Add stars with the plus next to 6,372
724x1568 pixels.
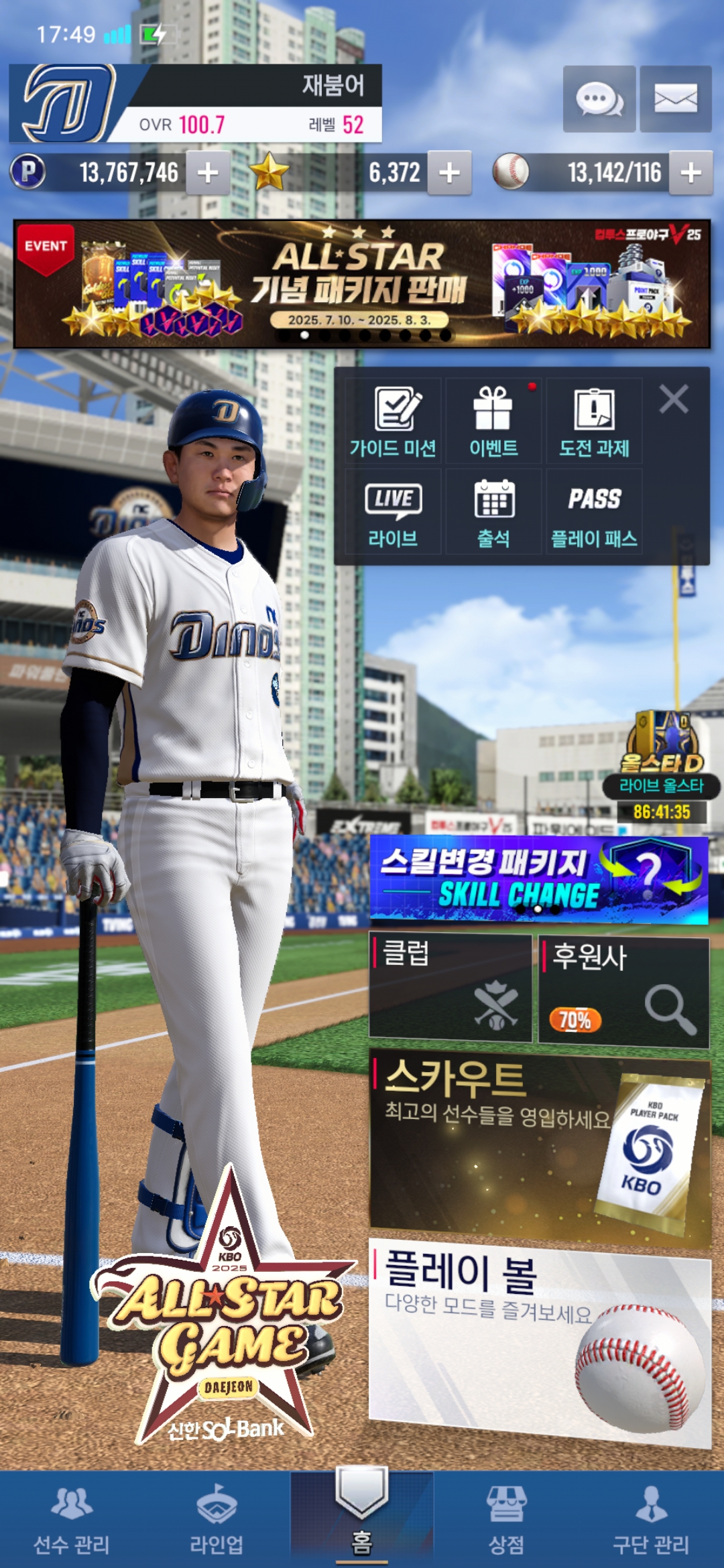(449, 173)
